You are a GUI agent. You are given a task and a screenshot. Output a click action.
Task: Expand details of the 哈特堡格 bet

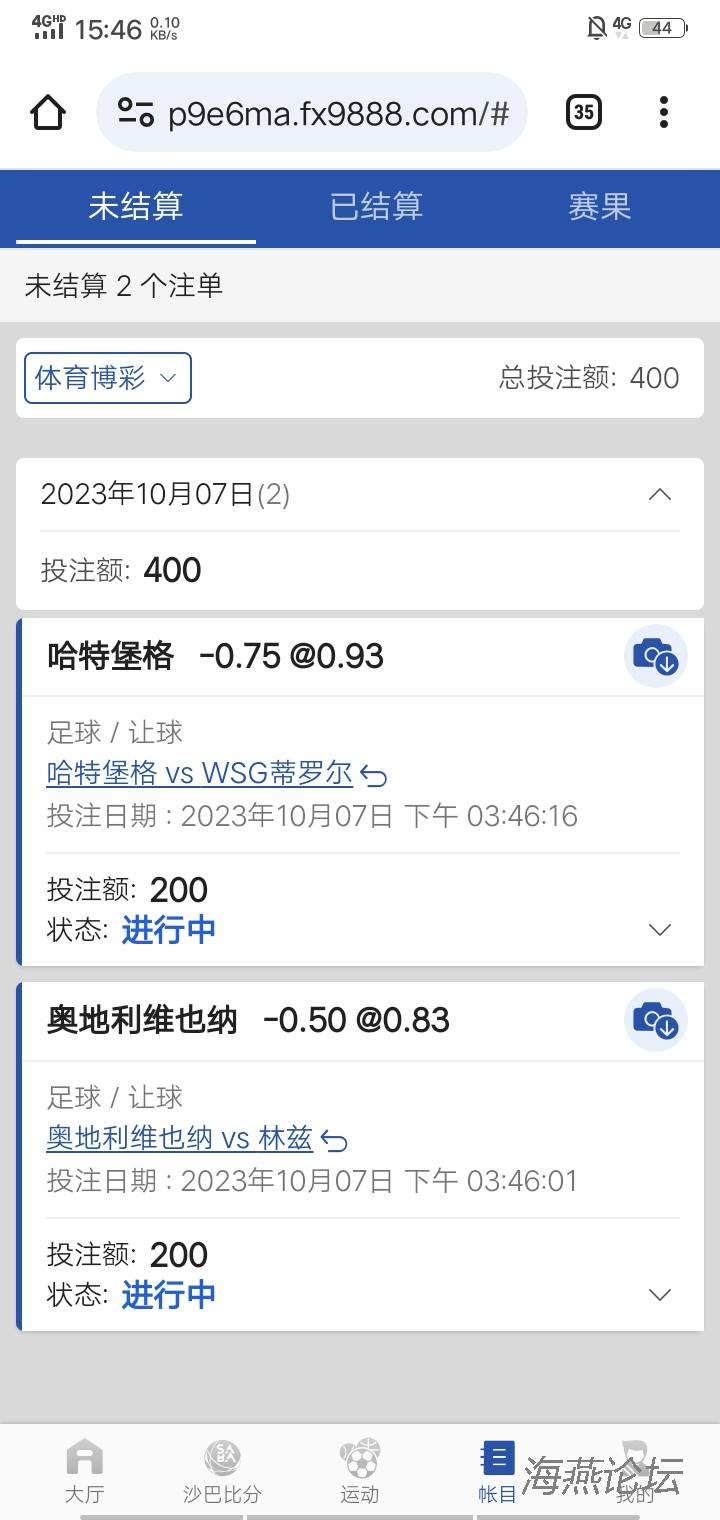[660, 930]
